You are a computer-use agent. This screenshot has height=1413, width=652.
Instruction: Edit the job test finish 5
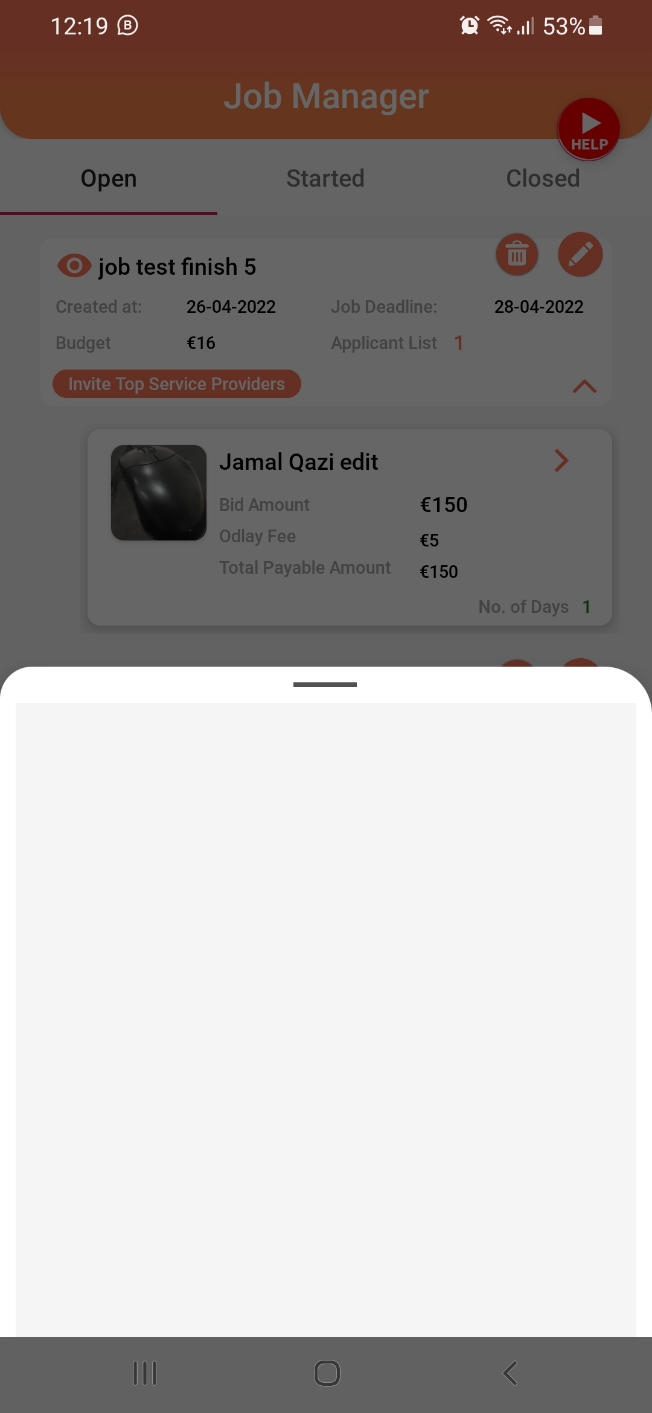point(580,255)
